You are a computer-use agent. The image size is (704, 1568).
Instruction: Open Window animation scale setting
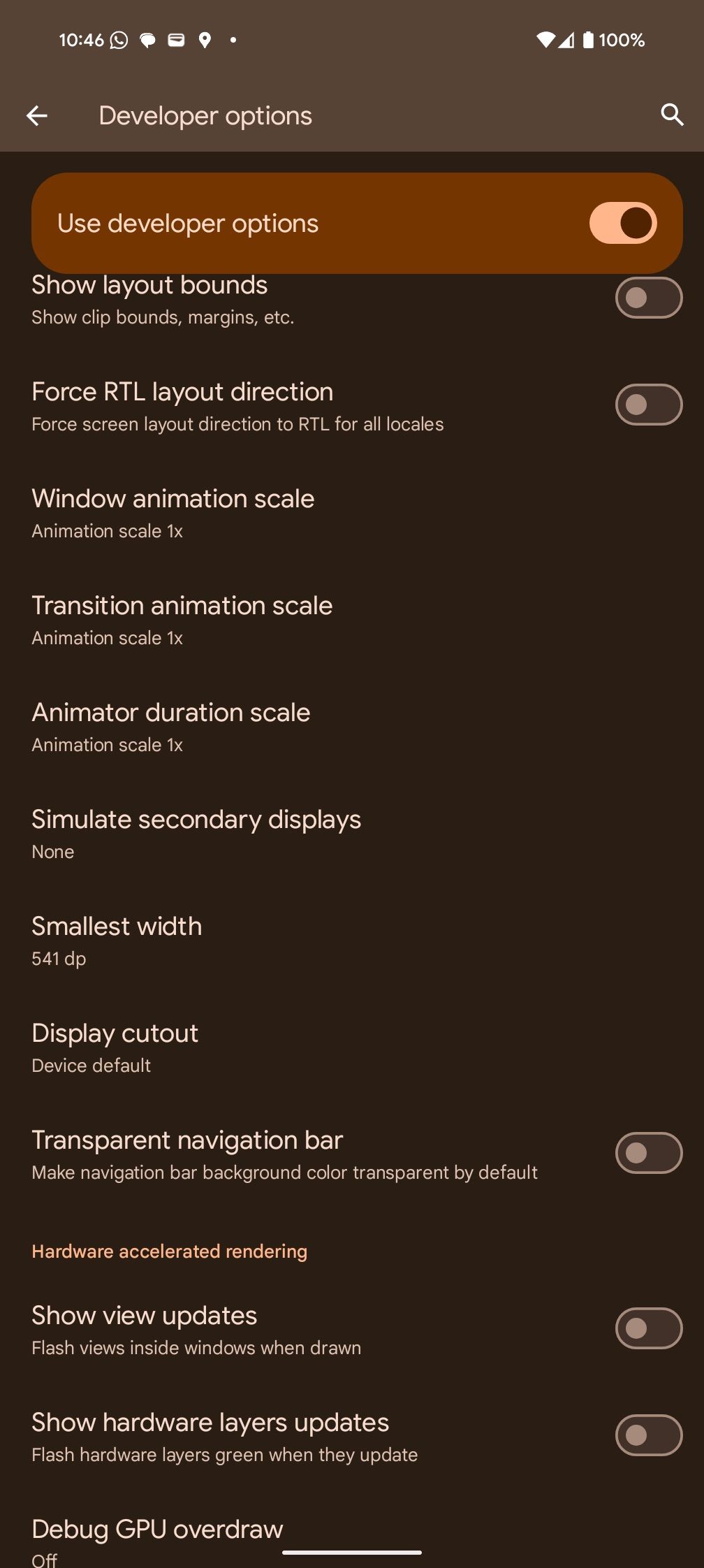(173, 513)
